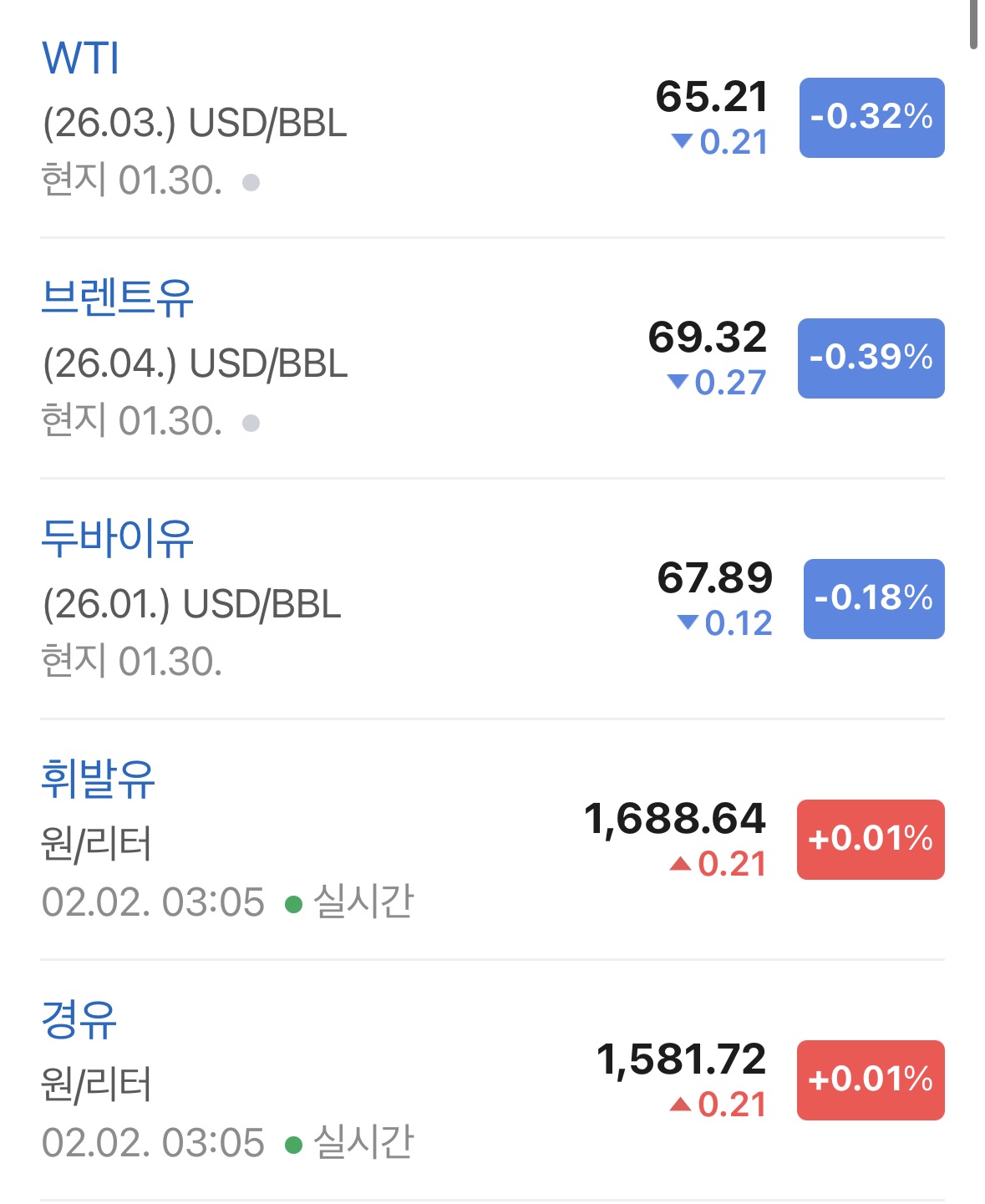Select the 휘발유 price row

point(98,780)
